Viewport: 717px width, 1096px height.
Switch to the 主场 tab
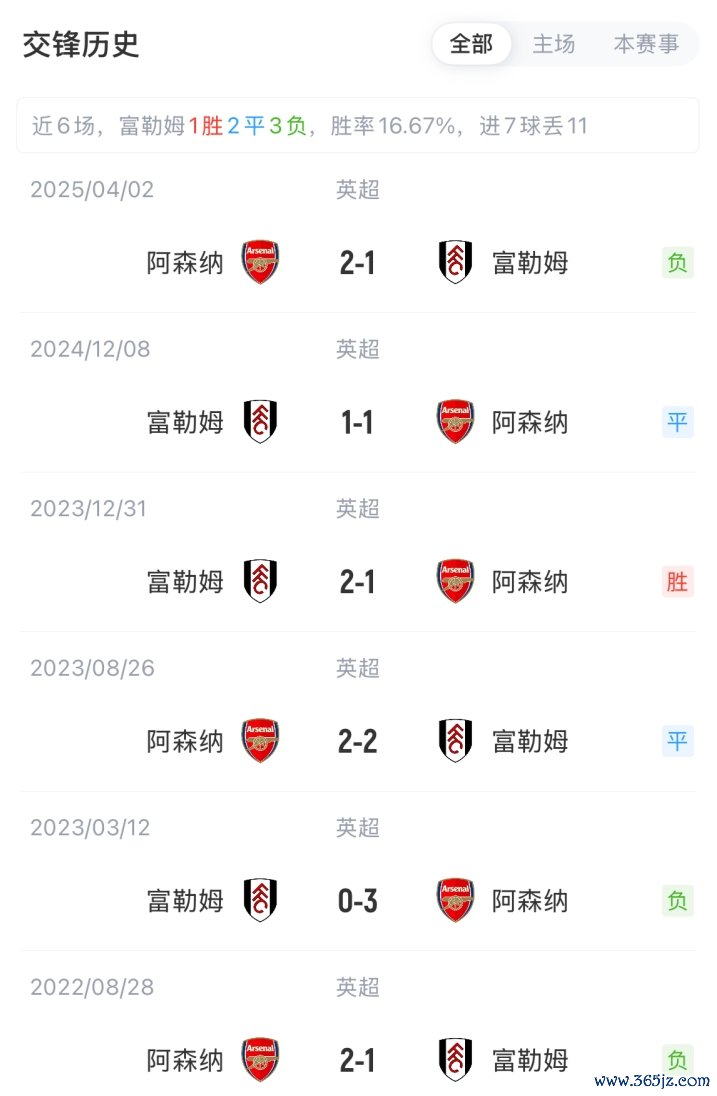click(x=553, y=44)
